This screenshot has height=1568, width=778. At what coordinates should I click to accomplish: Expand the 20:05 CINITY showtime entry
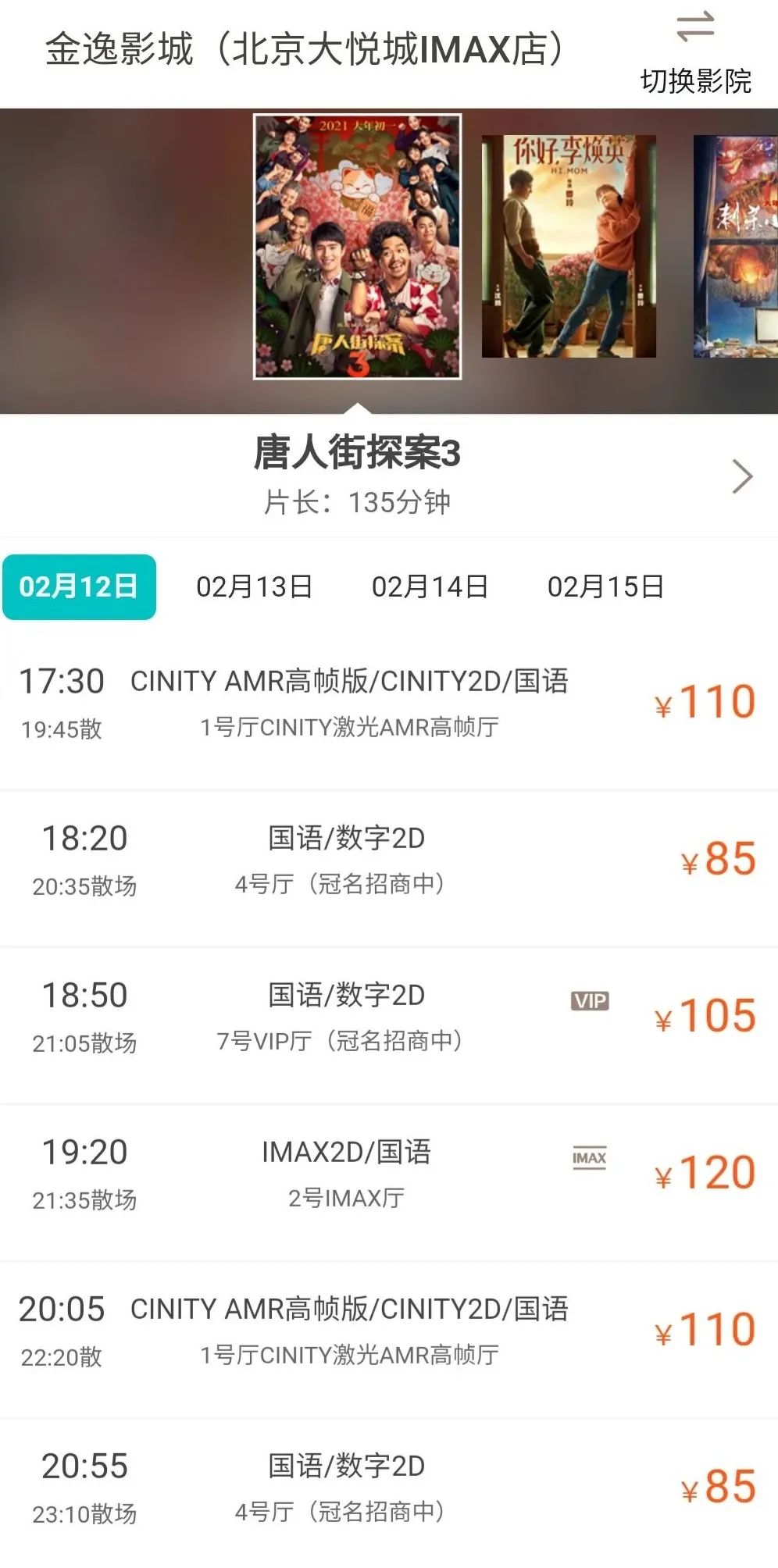tap(352, 1327)
